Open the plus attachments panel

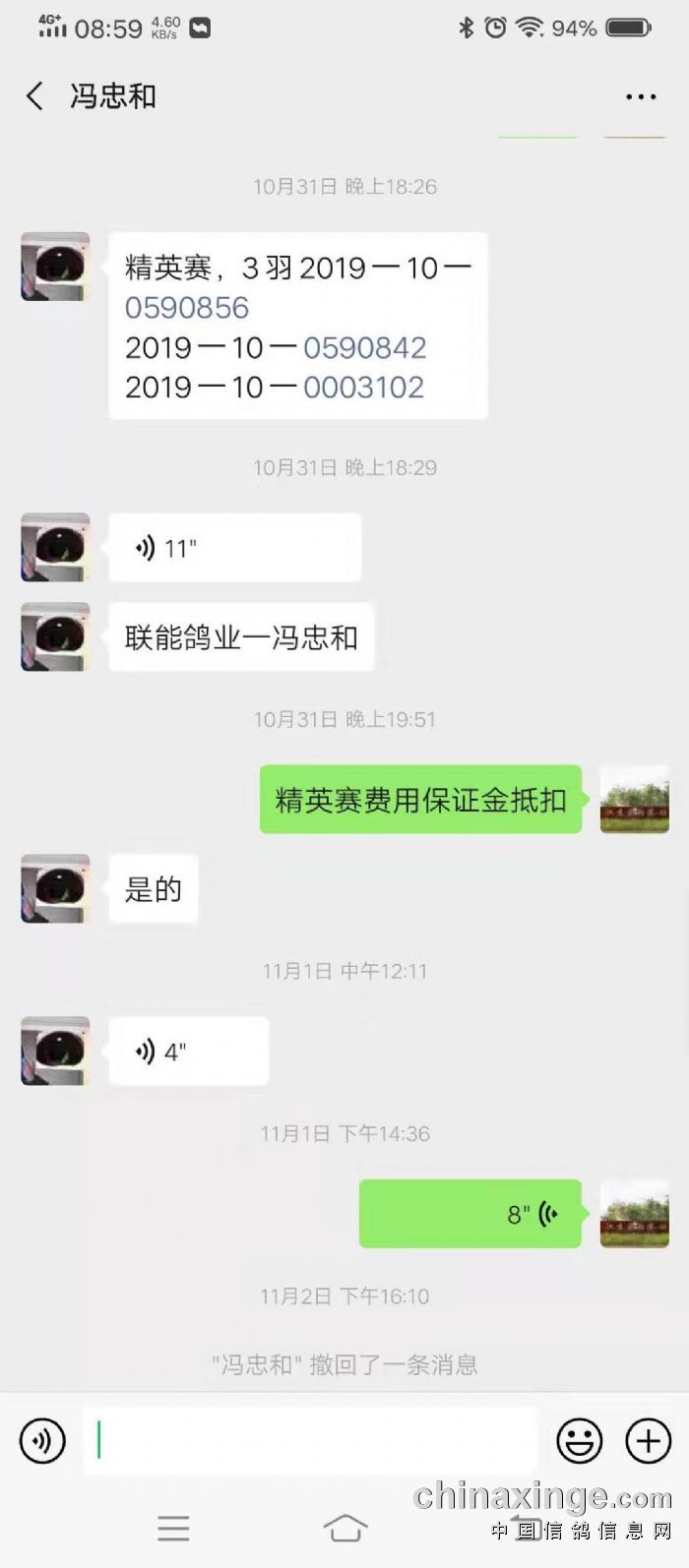[648, 1441]
